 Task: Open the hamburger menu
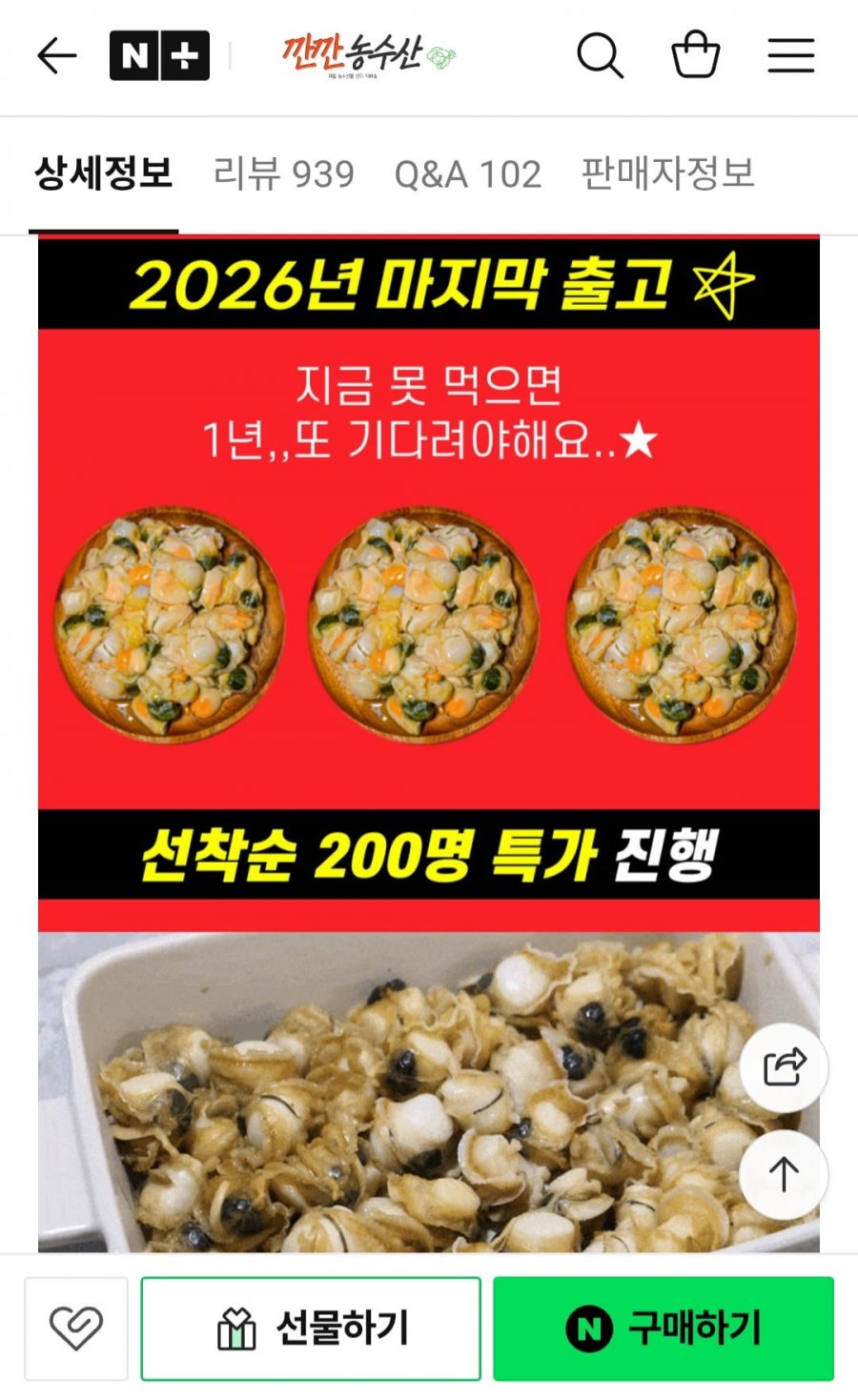coord(790,54)
